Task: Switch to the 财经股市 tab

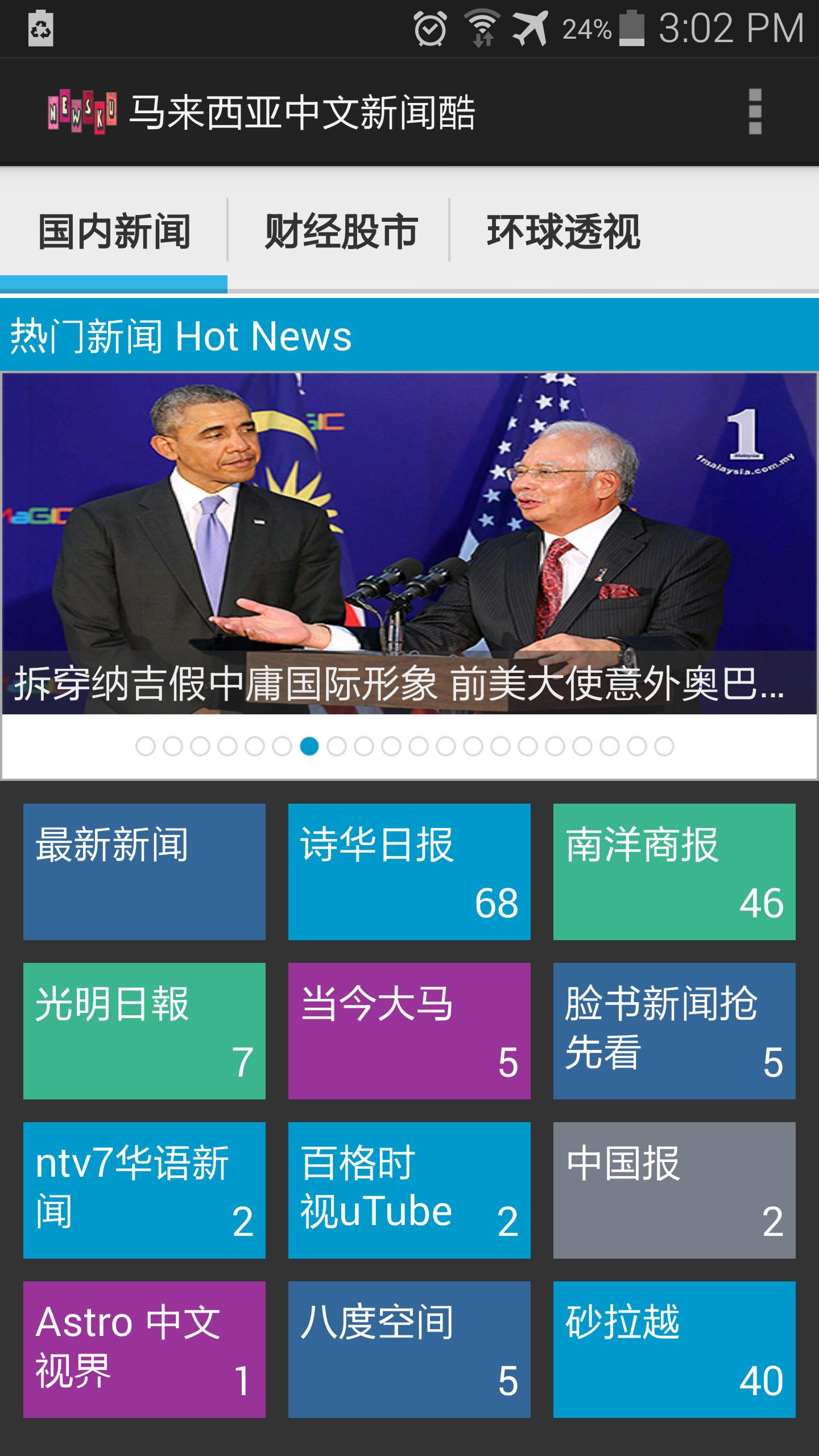Action: (340, 230)
